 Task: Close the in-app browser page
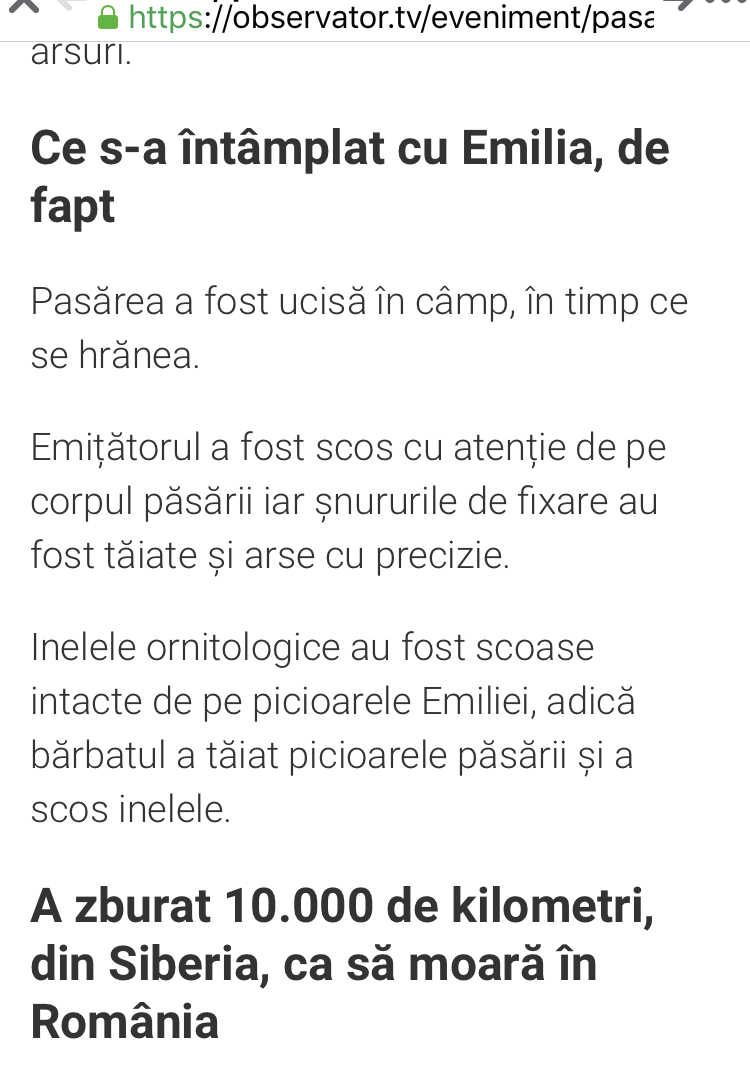click(24, 8)
